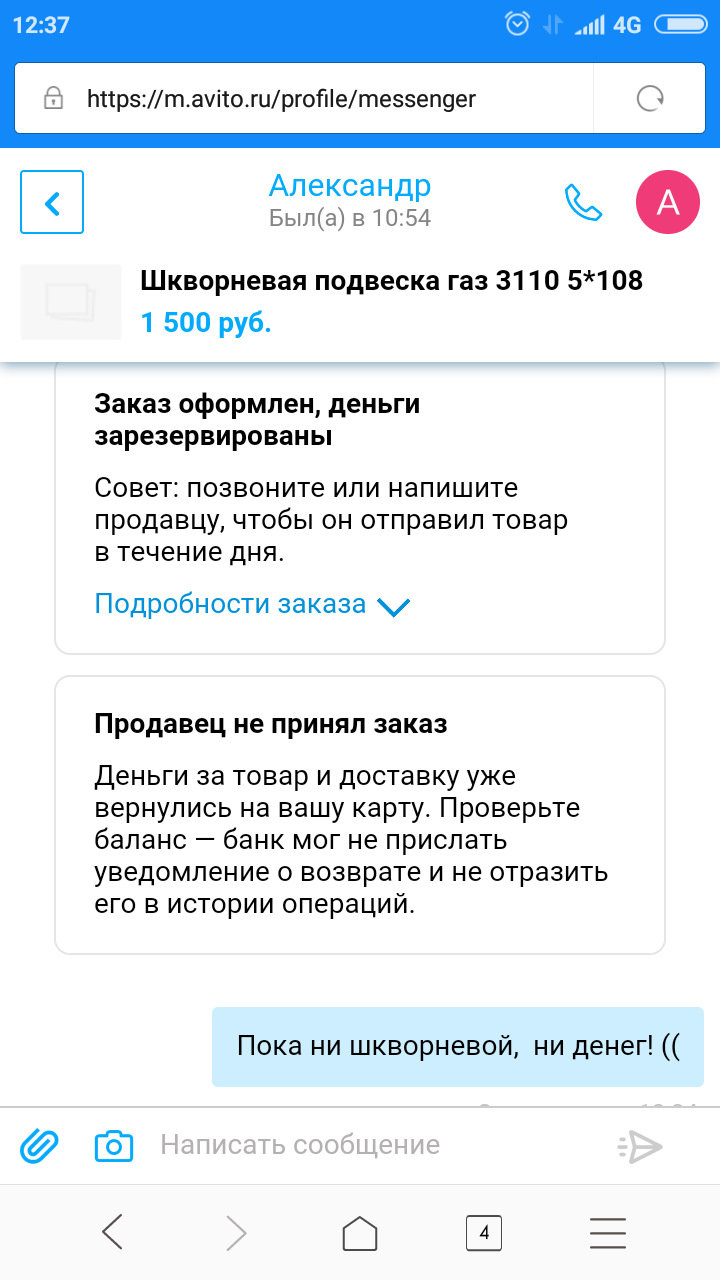
Task: Open the browser tabs switcher showing 4
Action: pos(484,1233)
